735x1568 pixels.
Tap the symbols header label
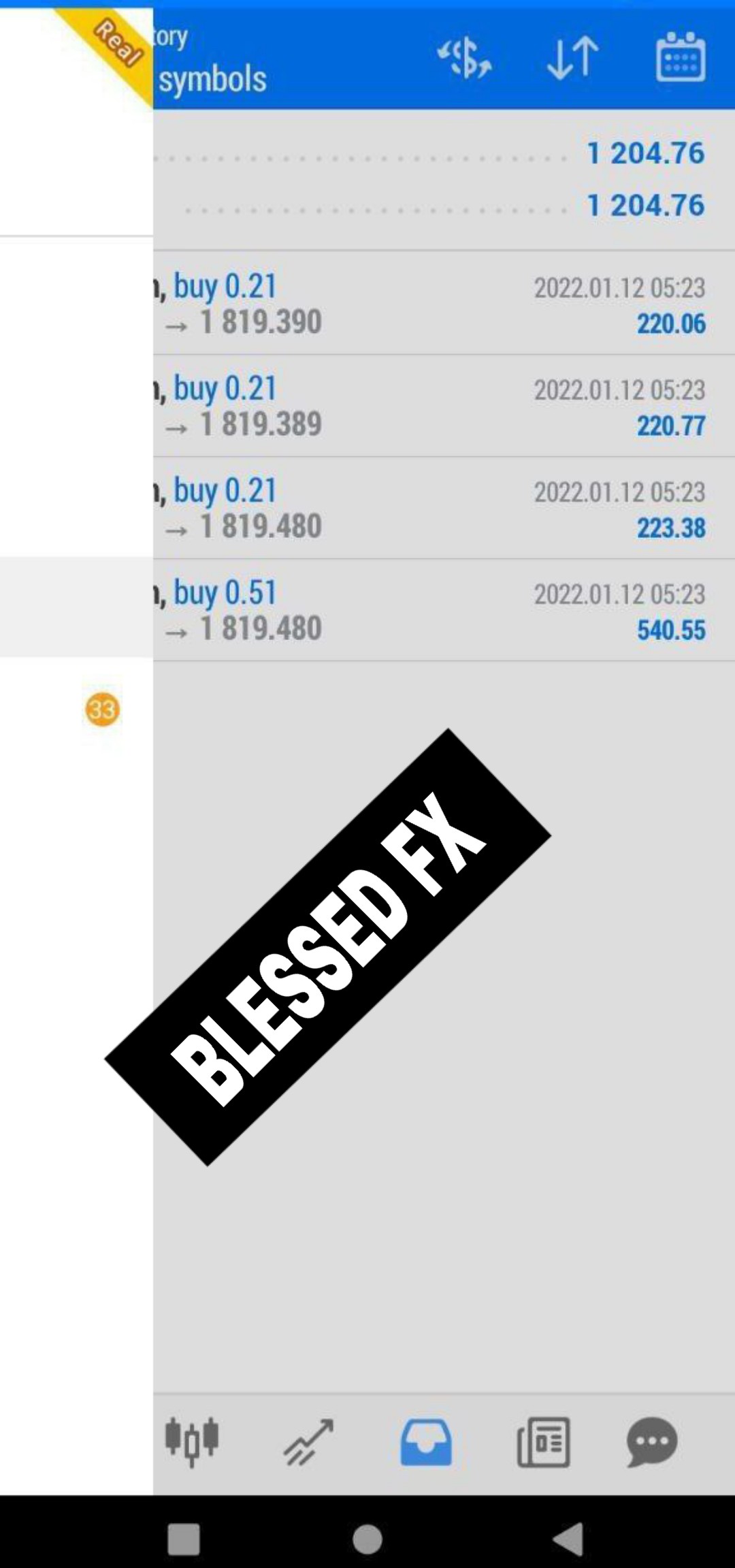click(x=212, y=79)
